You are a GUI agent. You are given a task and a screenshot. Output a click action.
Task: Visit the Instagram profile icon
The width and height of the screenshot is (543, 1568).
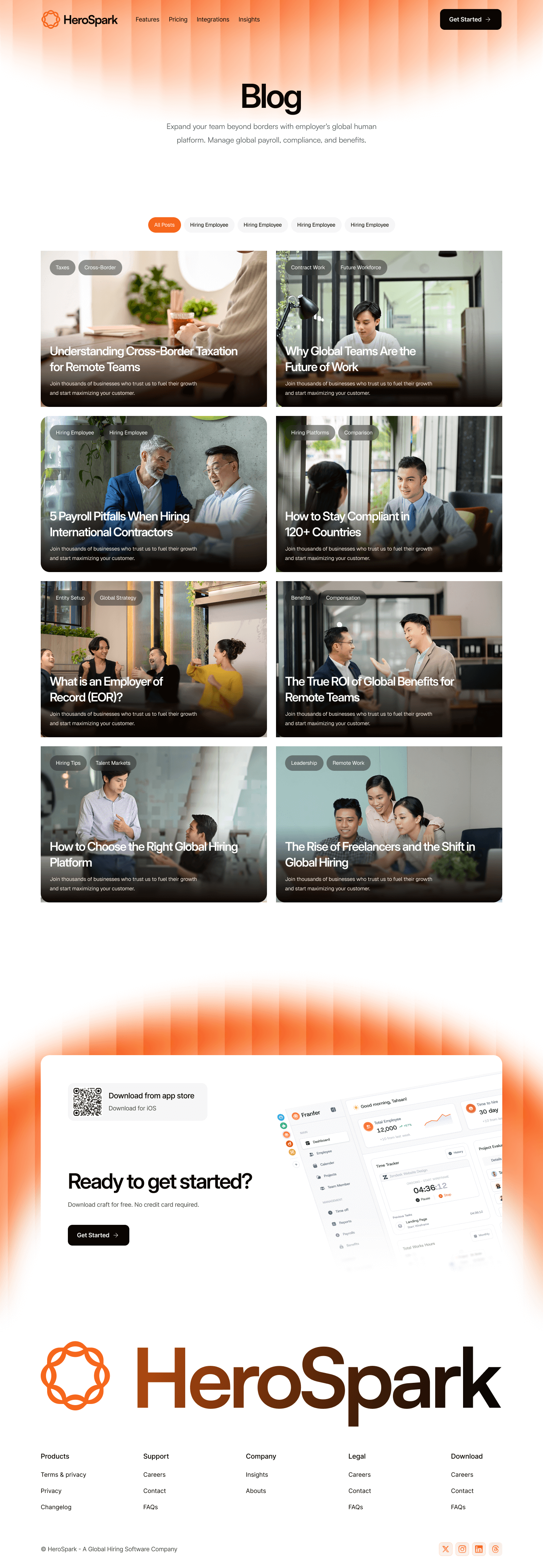462,1548
